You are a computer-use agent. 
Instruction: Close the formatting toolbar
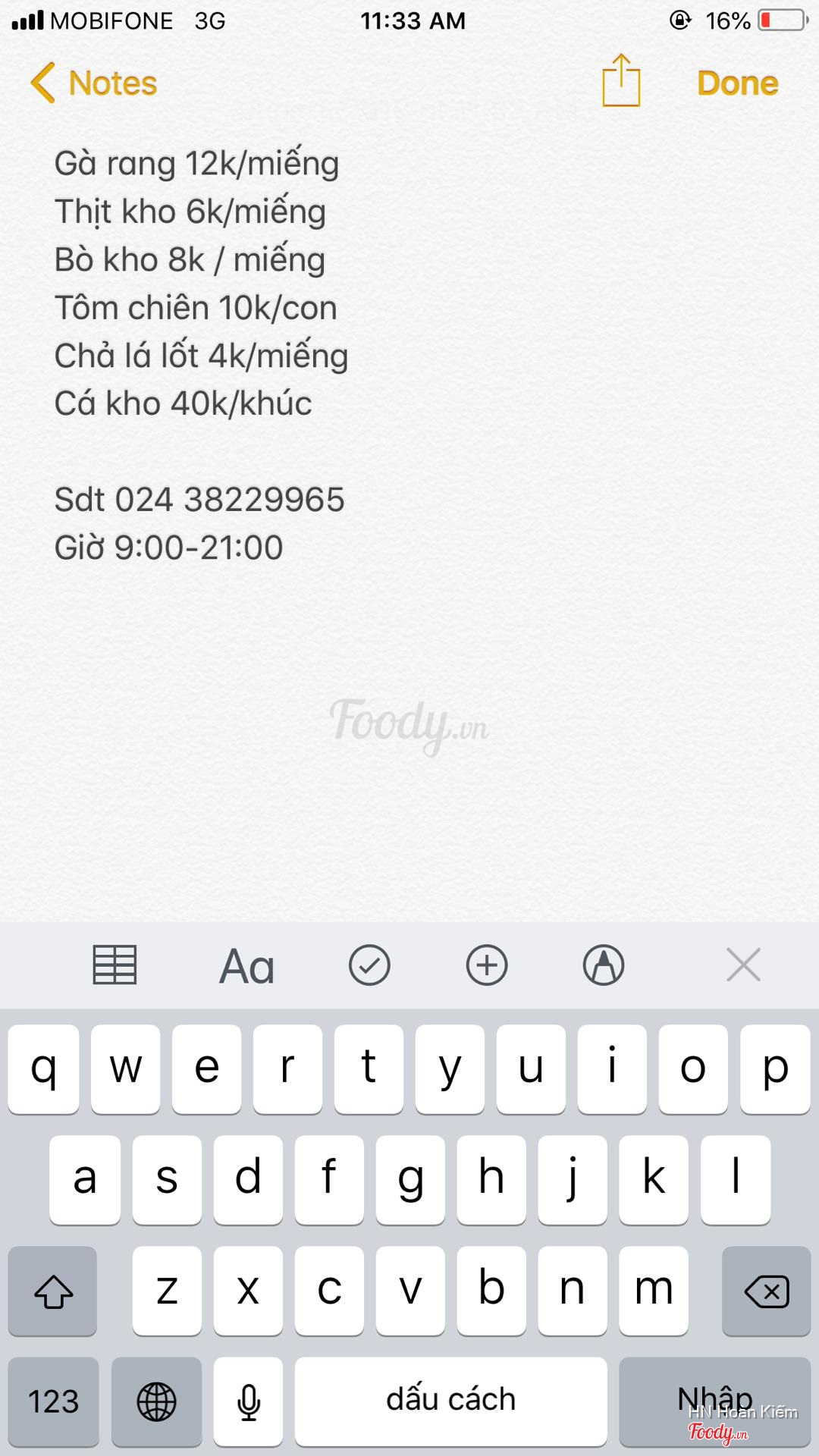pos(743,965)
